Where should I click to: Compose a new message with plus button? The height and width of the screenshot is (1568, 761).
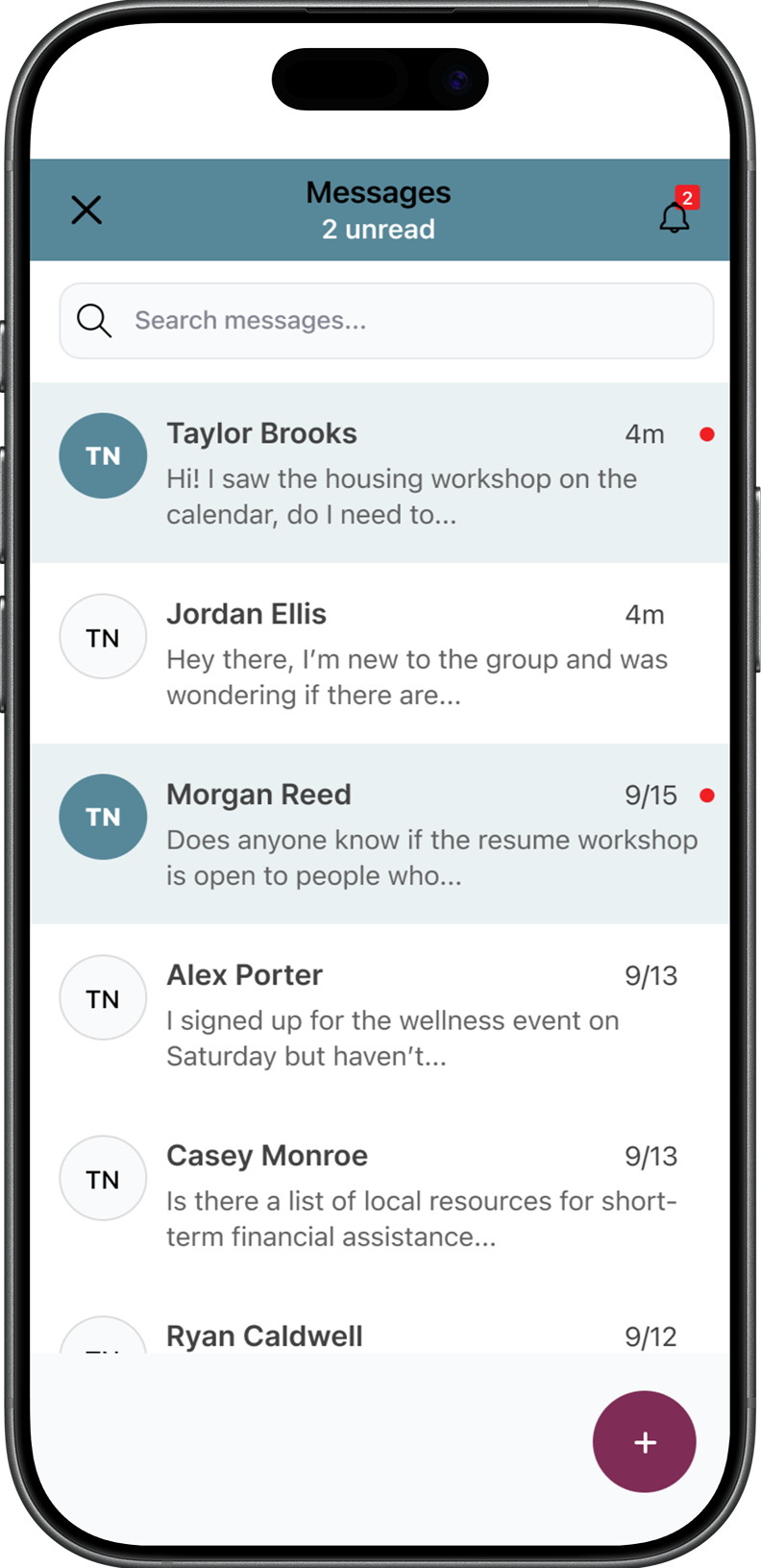(x=644, y=1441)
